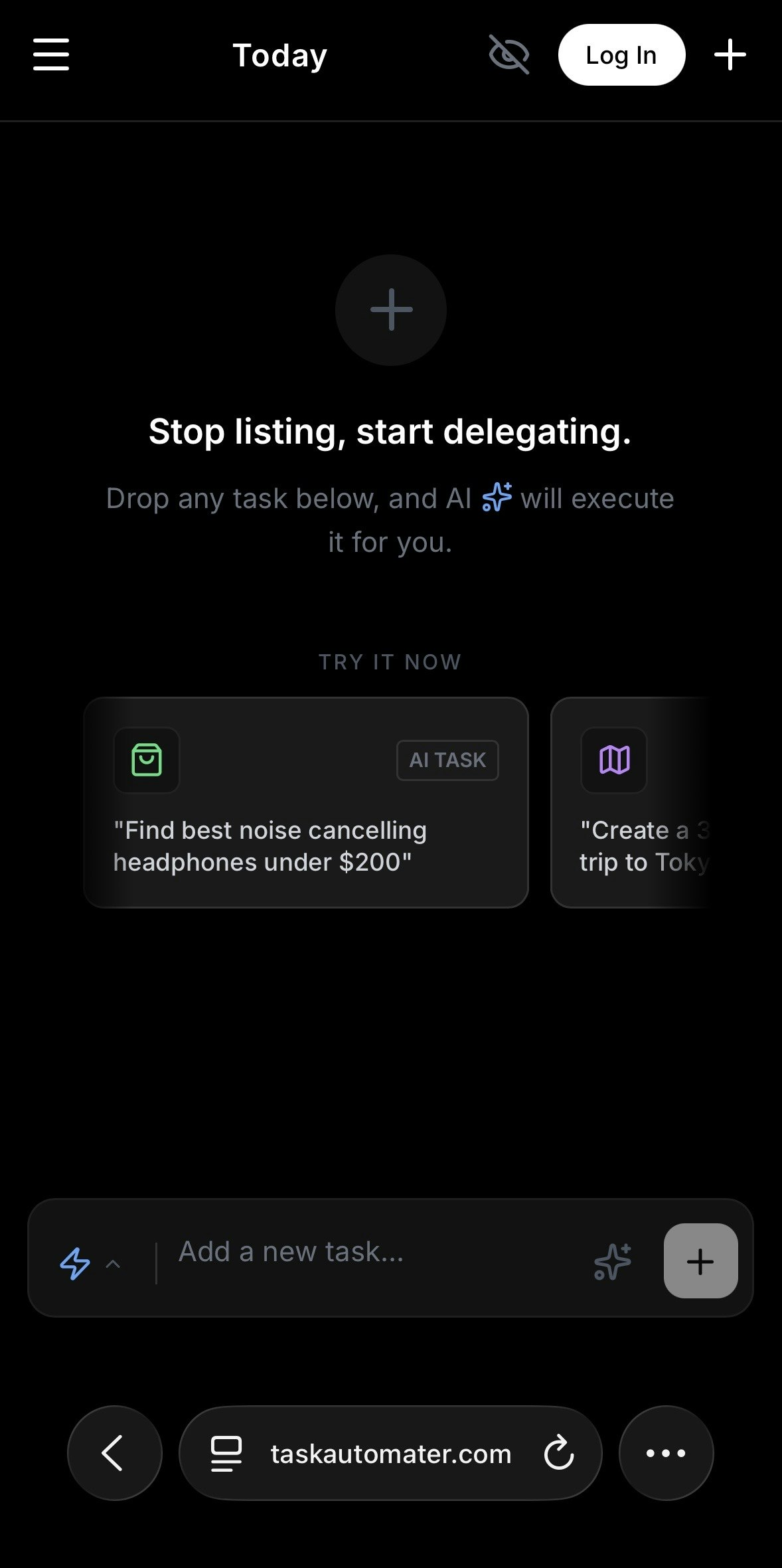
Task: Open the page settings icon in address bar
Action: coord(226,1454)
